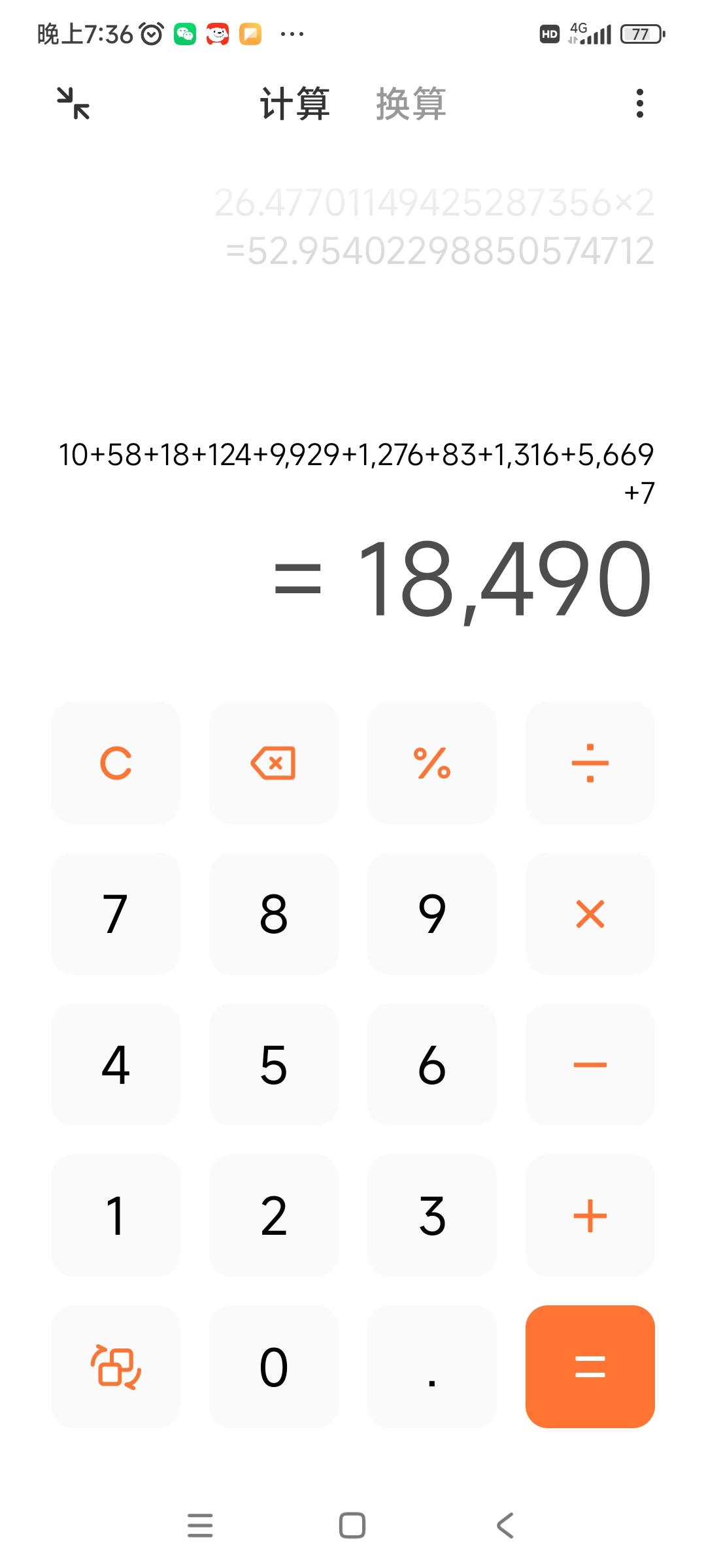This screenshot has width=706, height=1568.
Task: Open the three-dot overflow menu
Action: pyautogui.click(x=639, y=103)
